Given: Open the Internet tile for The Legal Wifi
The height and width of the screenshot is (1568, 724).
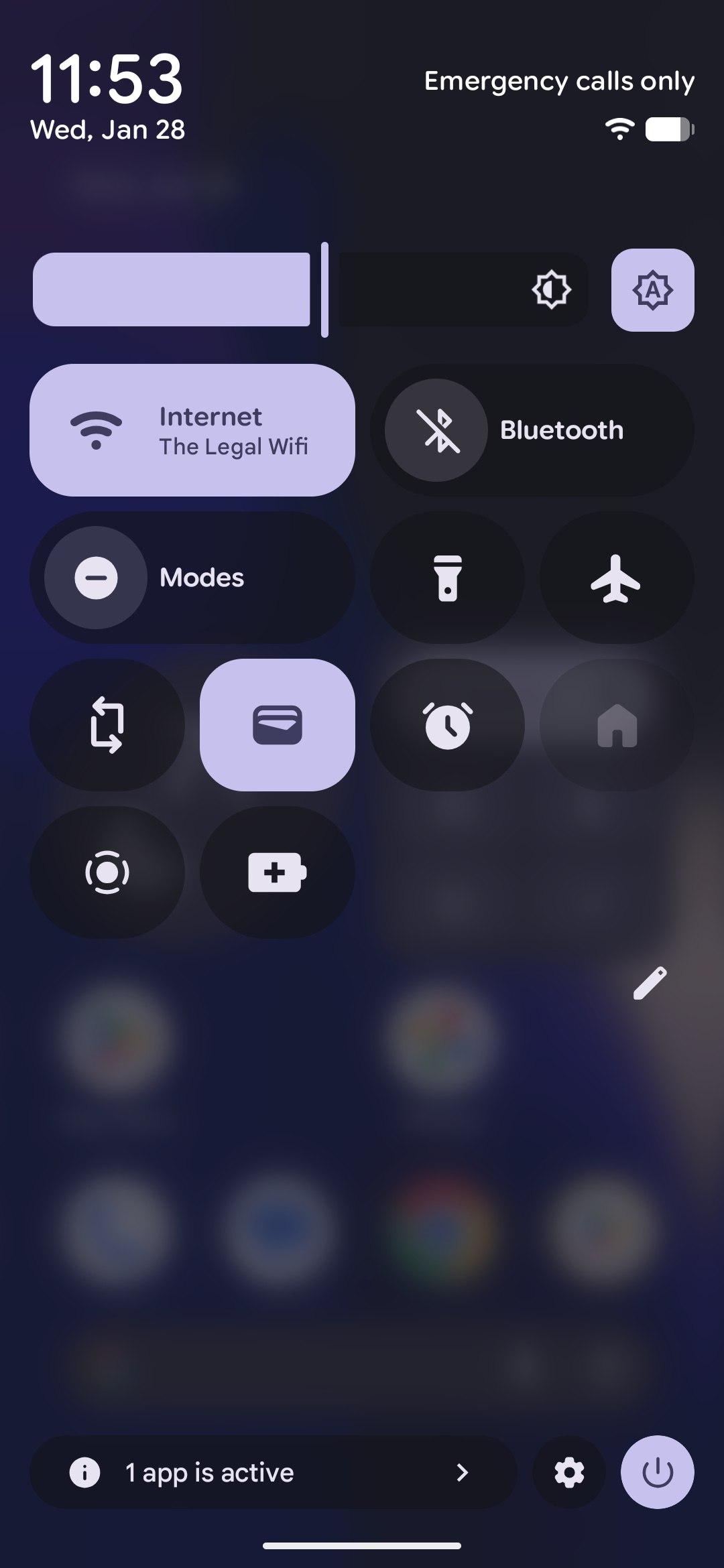Looking at the screenshot, I should [x=192, y=430].
